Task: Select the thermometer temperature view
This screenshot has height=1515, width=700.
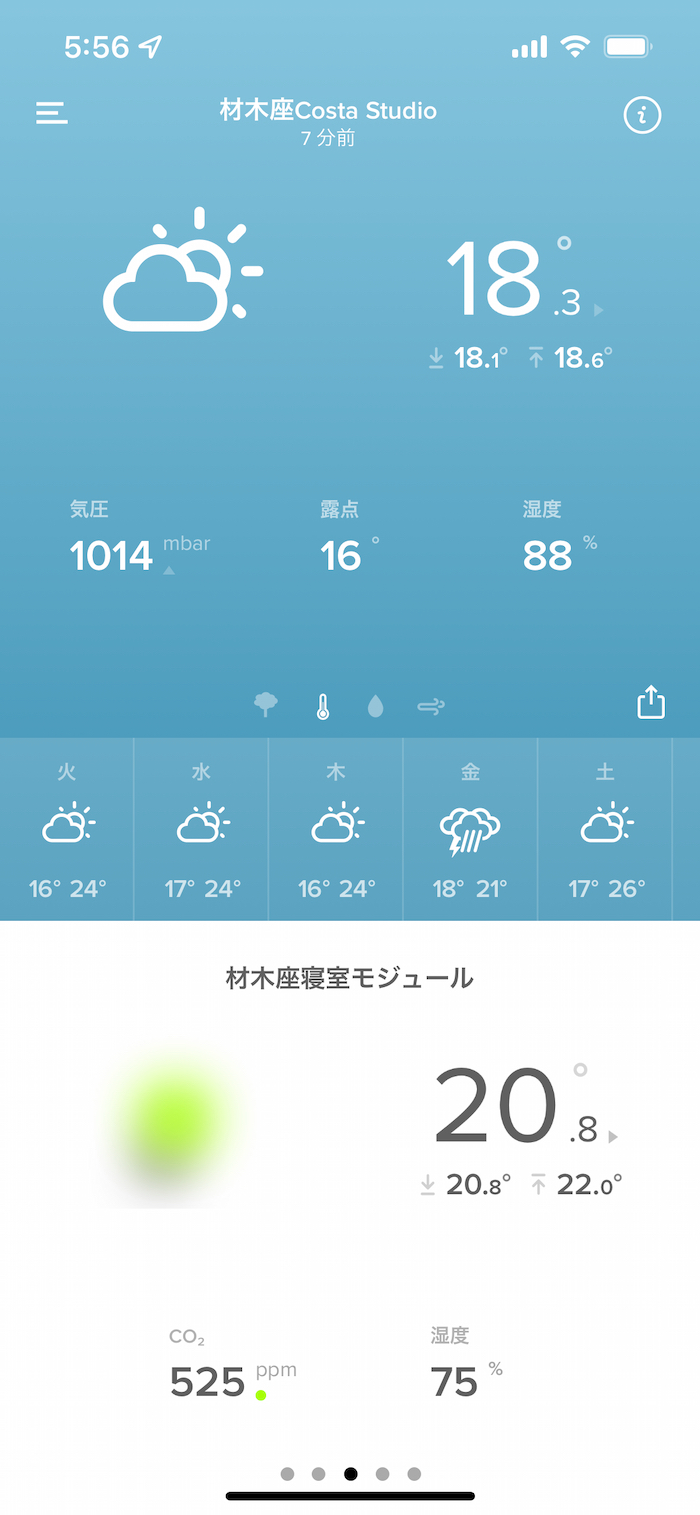Action: [x=322, y=707]
